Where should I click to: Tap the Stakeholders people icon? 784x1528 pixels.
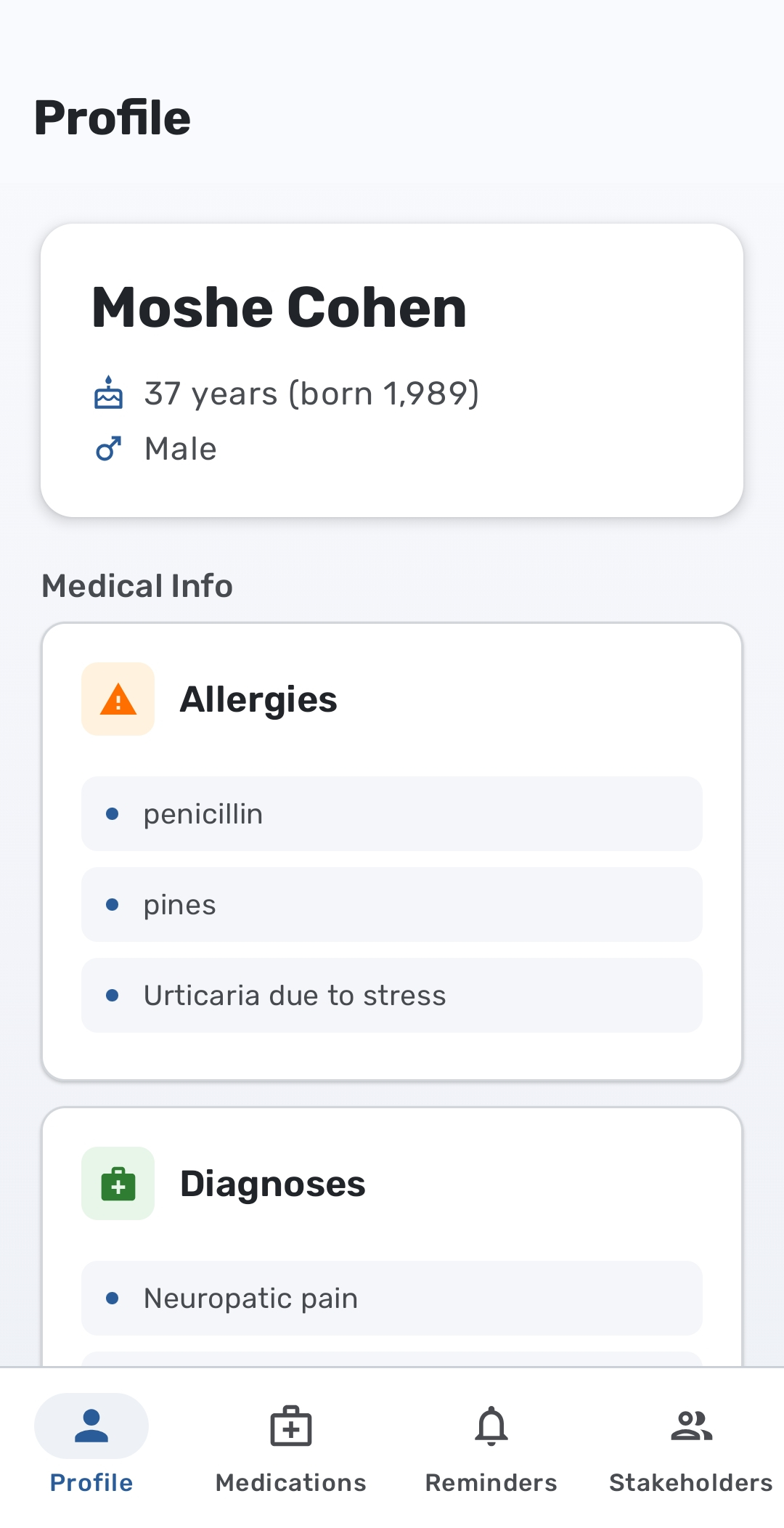pos(690,1426)
